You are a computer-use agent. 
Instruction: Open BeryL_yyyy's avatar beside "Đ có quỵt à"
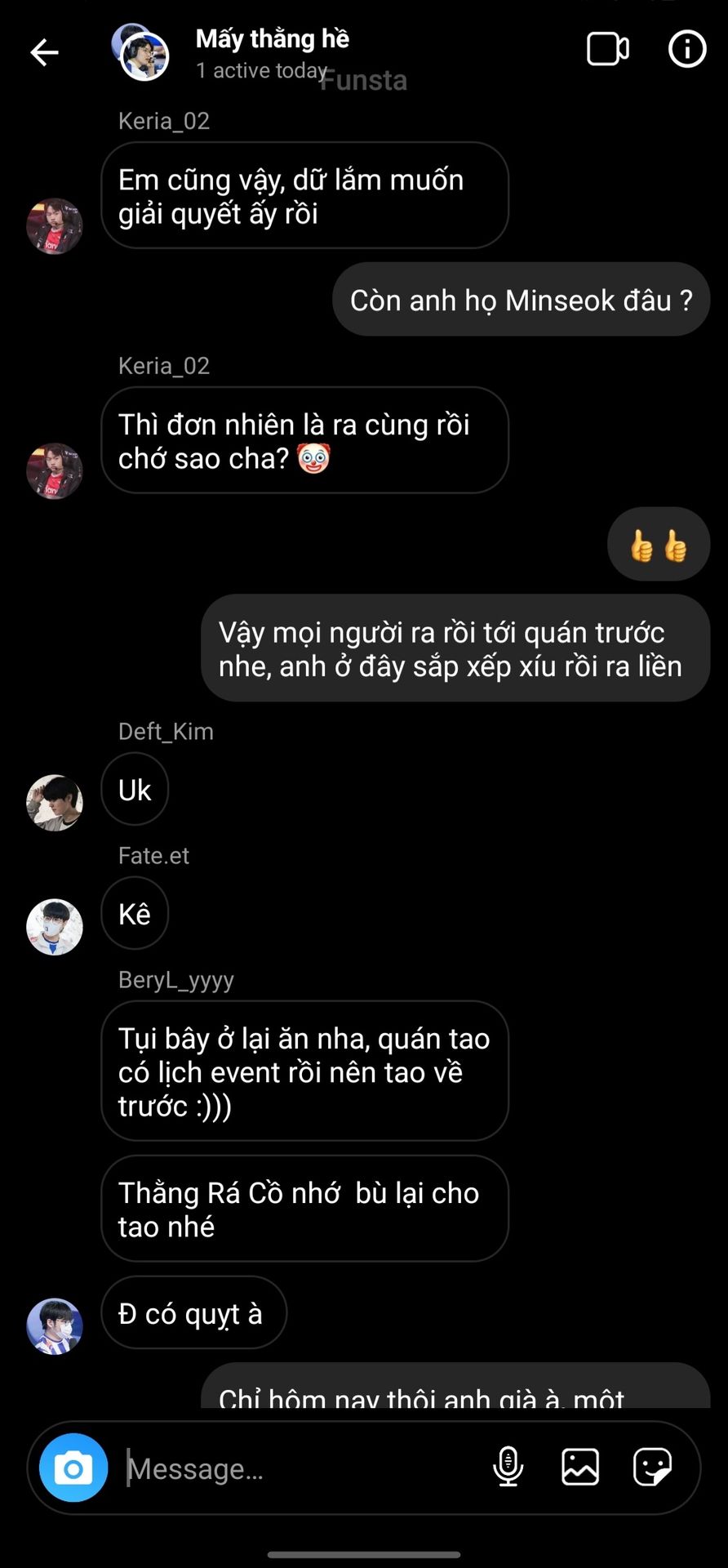[x=55, y=1326]
